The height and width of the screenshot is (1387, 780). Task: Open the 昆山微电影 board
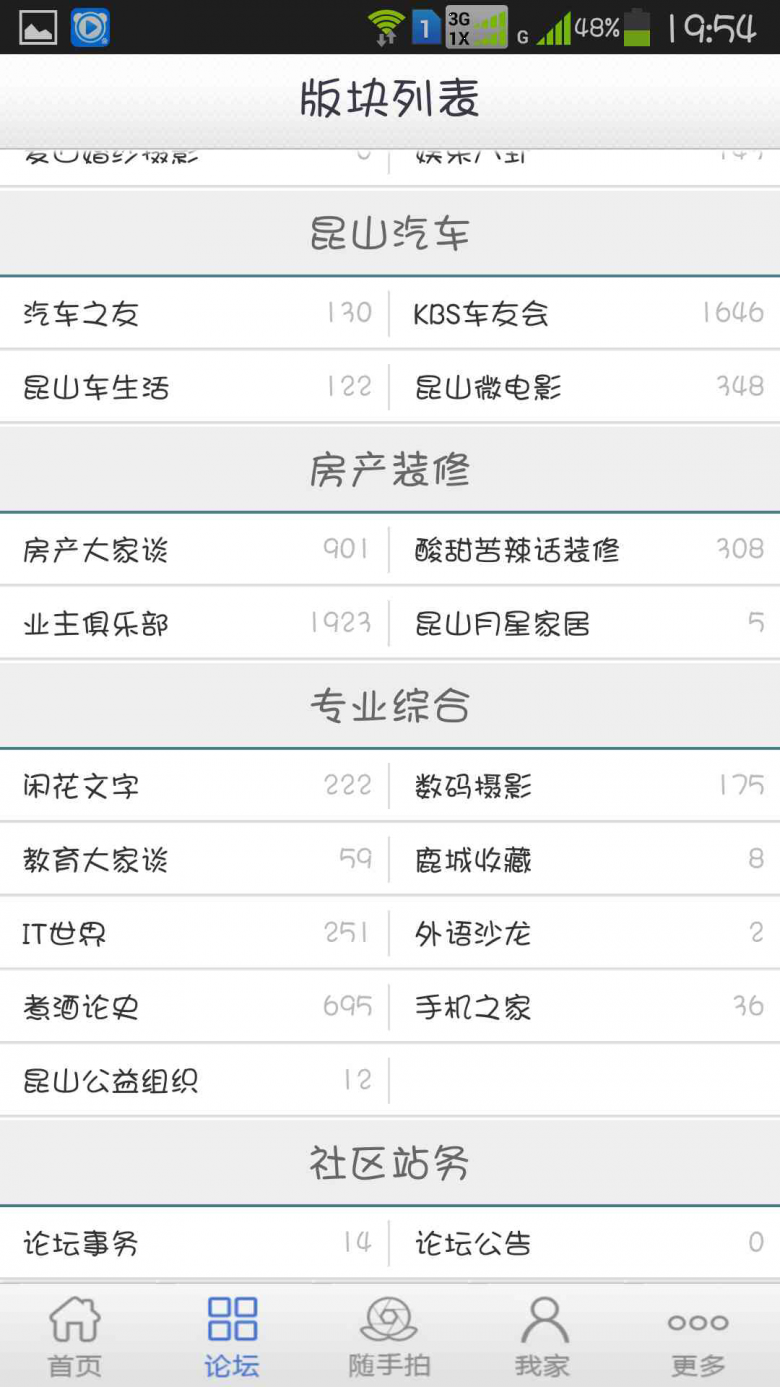[585, 387]
